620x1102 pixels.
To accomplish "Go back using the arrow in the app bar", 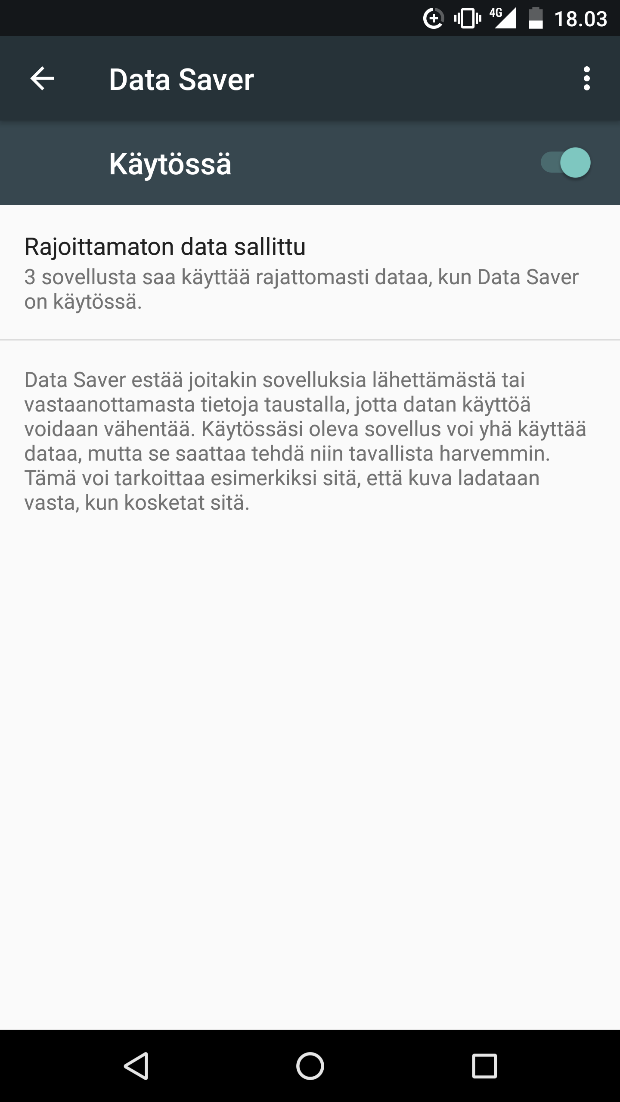I will click(x=42, y=79).
